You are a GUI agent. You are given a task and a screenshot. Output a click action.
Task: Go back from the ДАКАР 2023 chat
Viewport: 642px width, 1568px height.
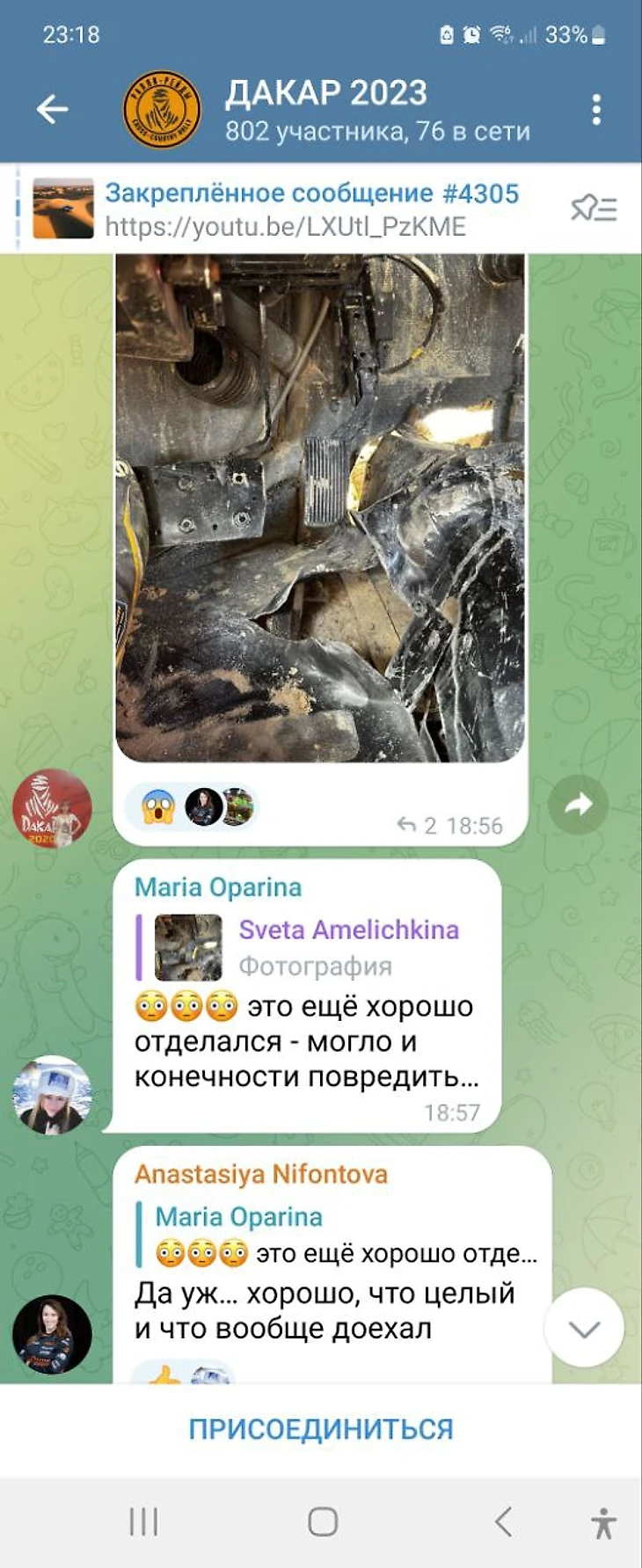click(52, 109)
